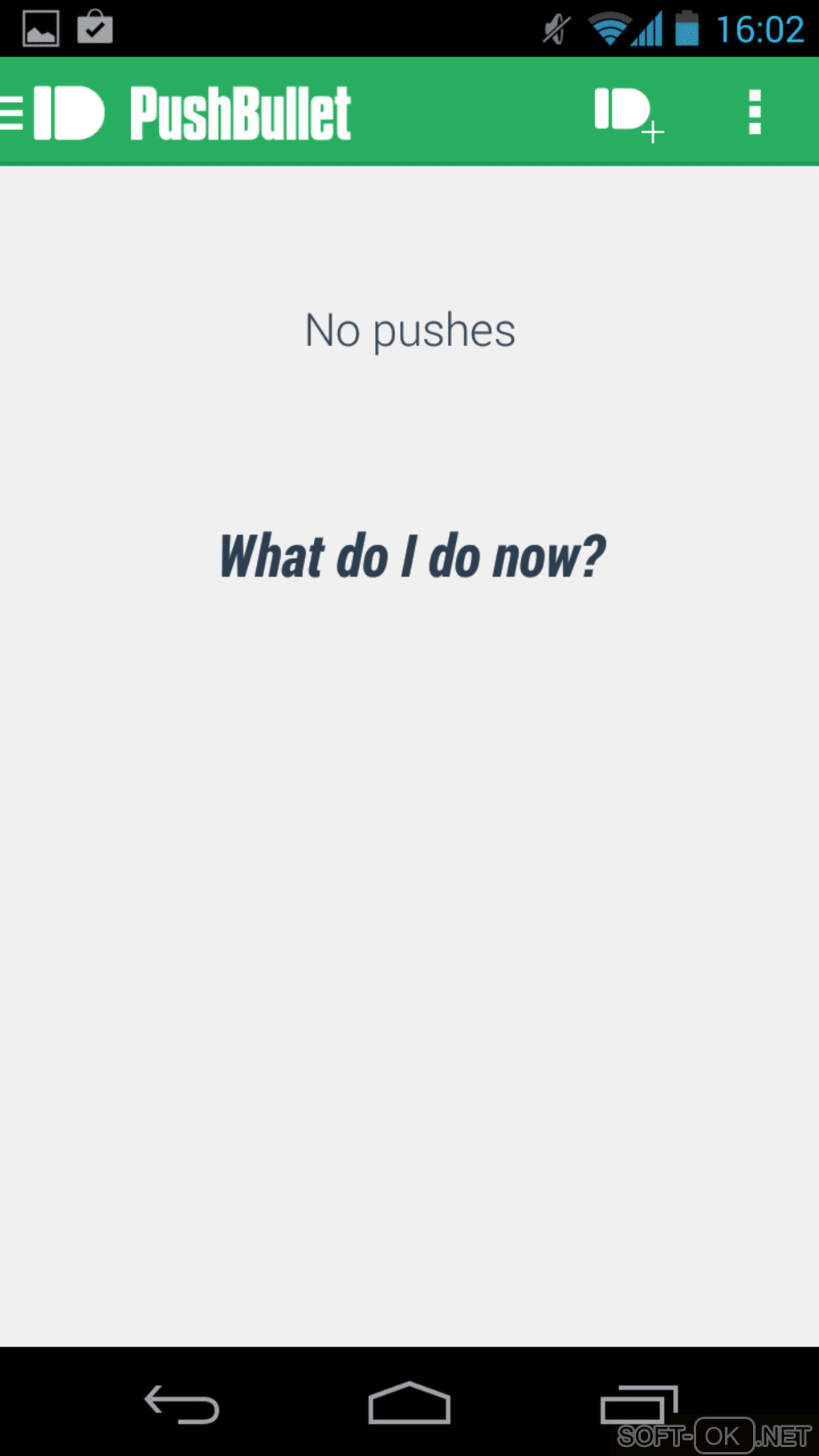Image resolution: width=819 pixels, height=1456 pixels.
Task: Open the overflow menu
Action: pyautogui.click(x=754, y=112)
